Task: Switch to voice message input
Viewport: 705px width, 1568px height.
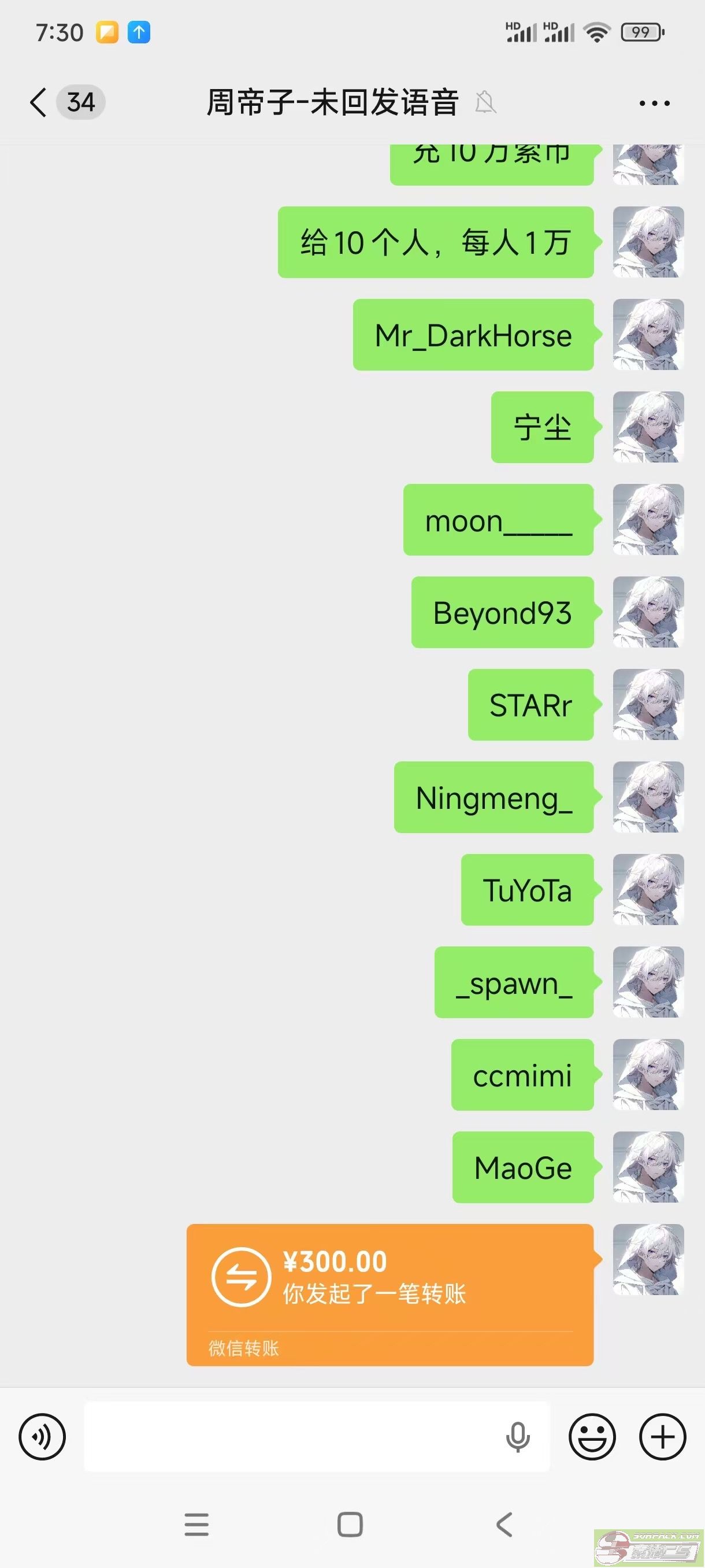Action: 42,1437
